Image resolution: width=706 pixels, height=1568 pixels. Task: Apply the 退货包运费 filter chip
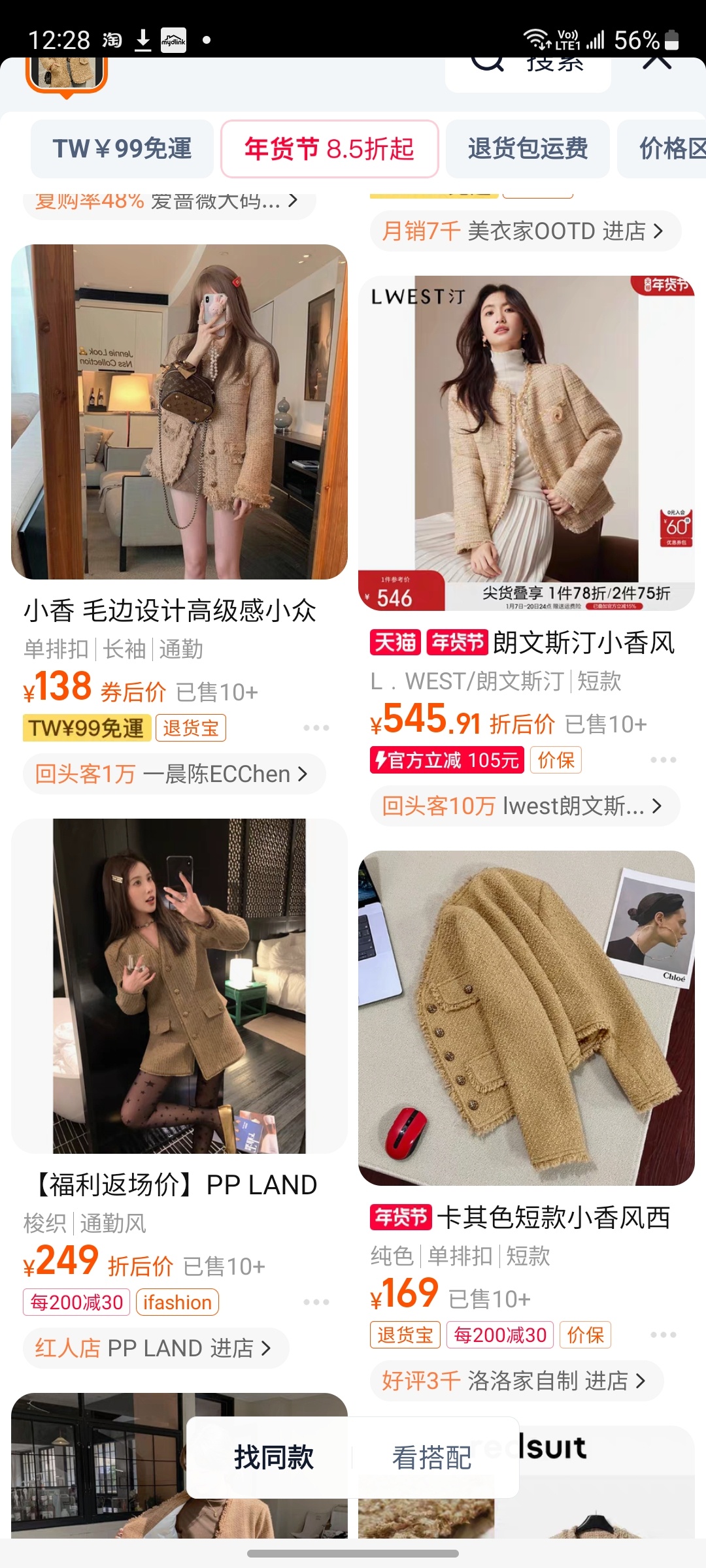pos(528,149)
